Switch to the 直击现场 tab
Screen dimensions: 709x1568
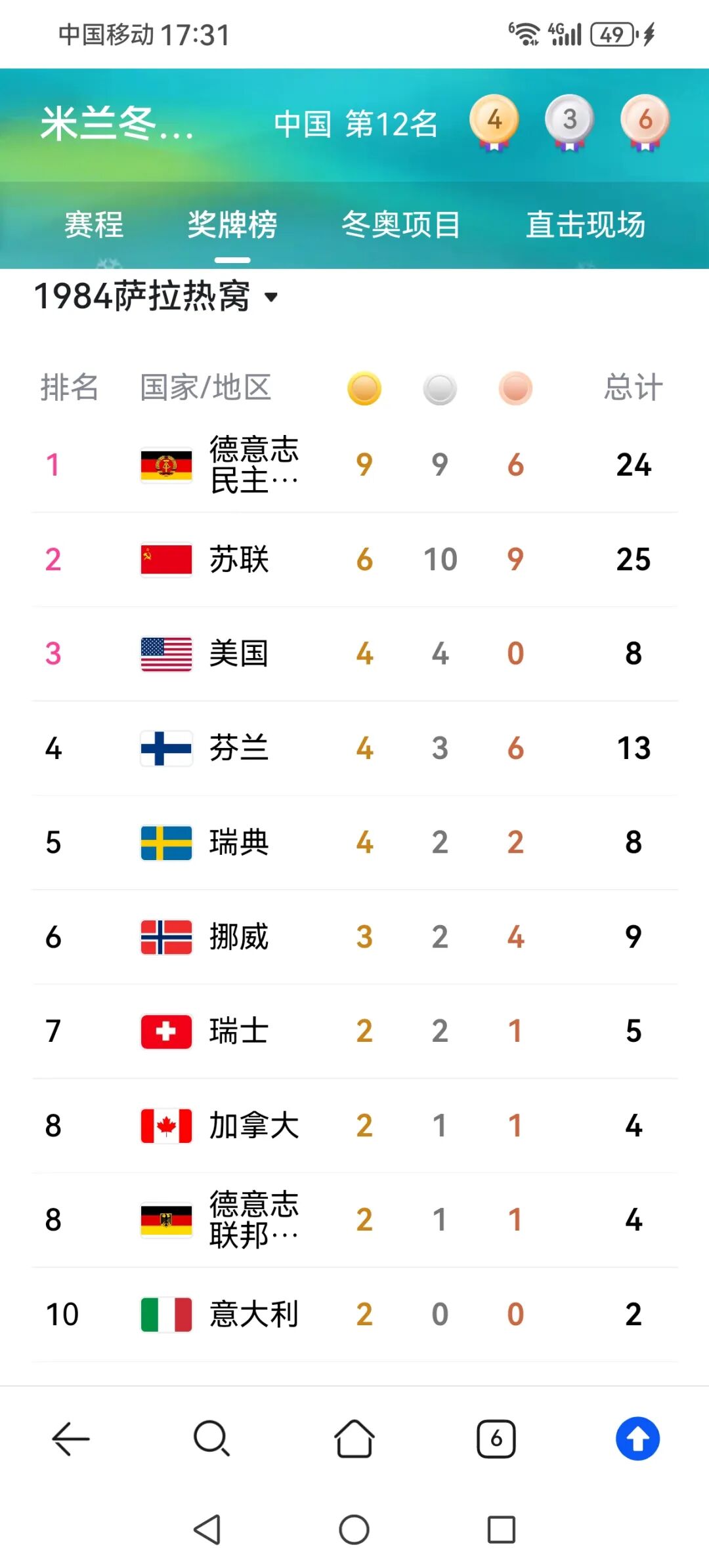pyautogui.click(x=586, y=225)
